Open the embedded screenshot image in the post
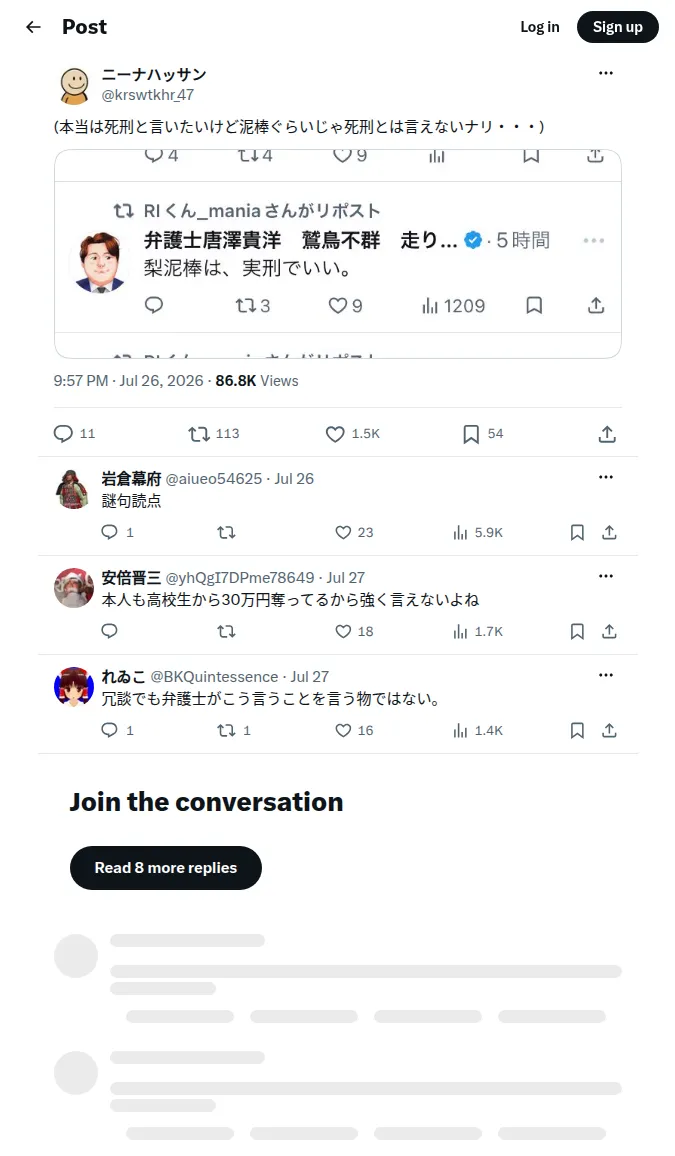The image size is (675, 1156). (x=338, y=254)
